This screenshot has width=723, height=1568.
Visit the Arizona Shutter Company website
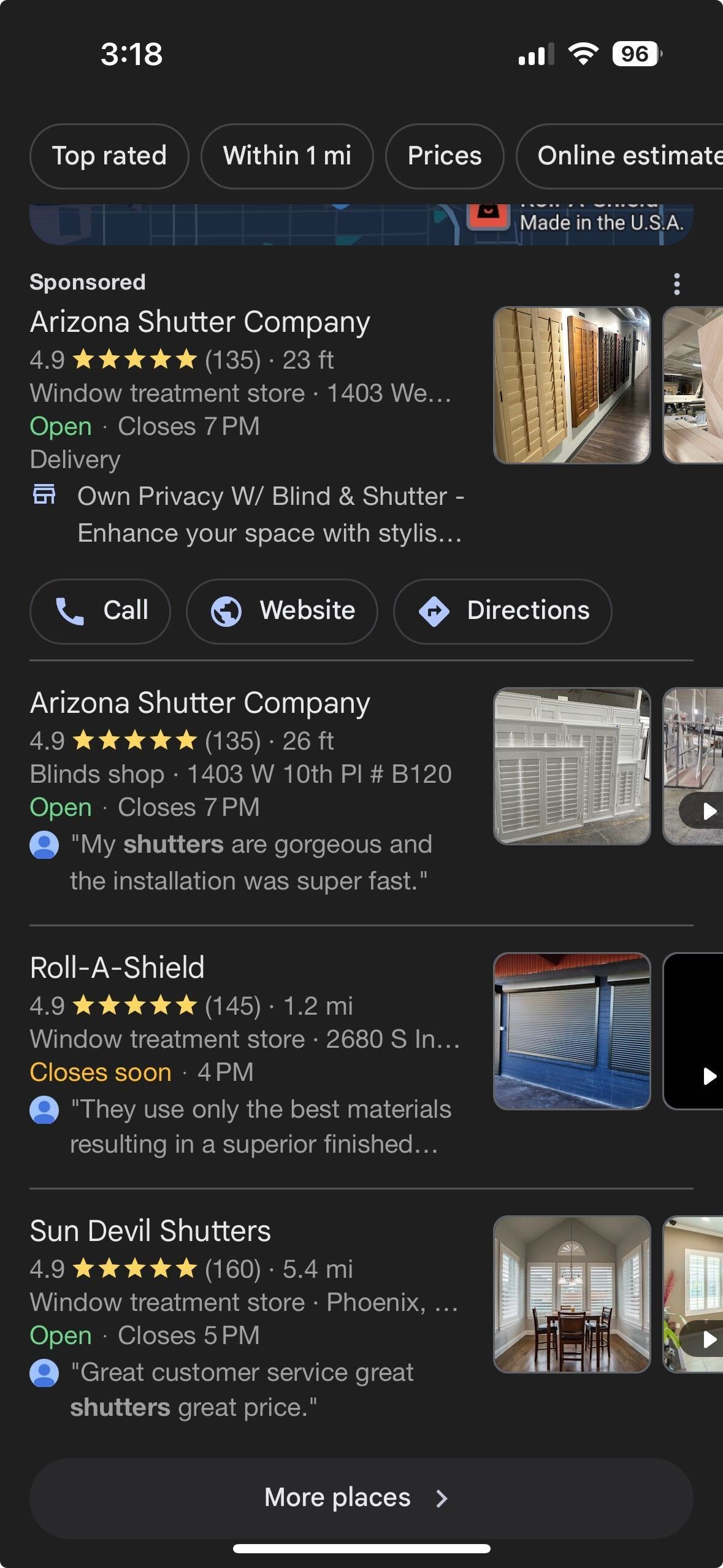tap(282, 611)
